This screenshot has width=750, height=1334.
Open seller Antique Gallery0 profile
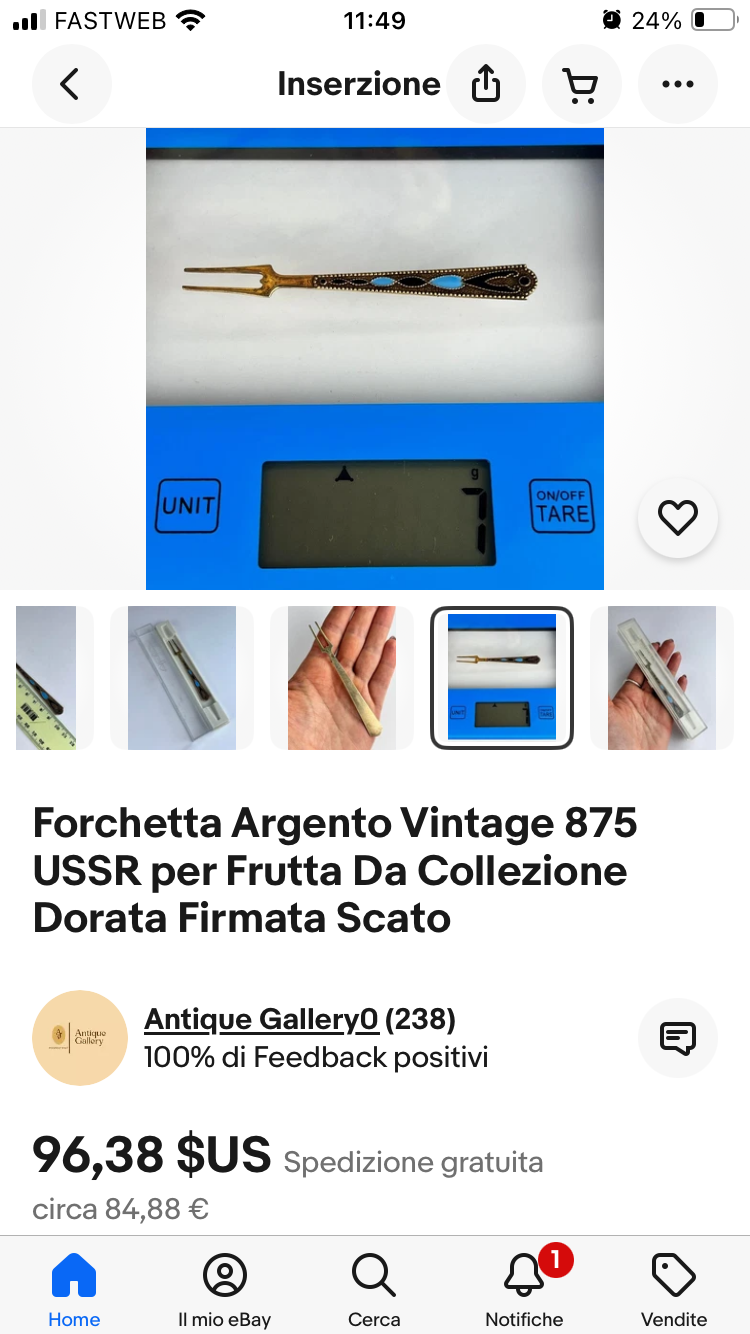click(x=261, y=1020)
